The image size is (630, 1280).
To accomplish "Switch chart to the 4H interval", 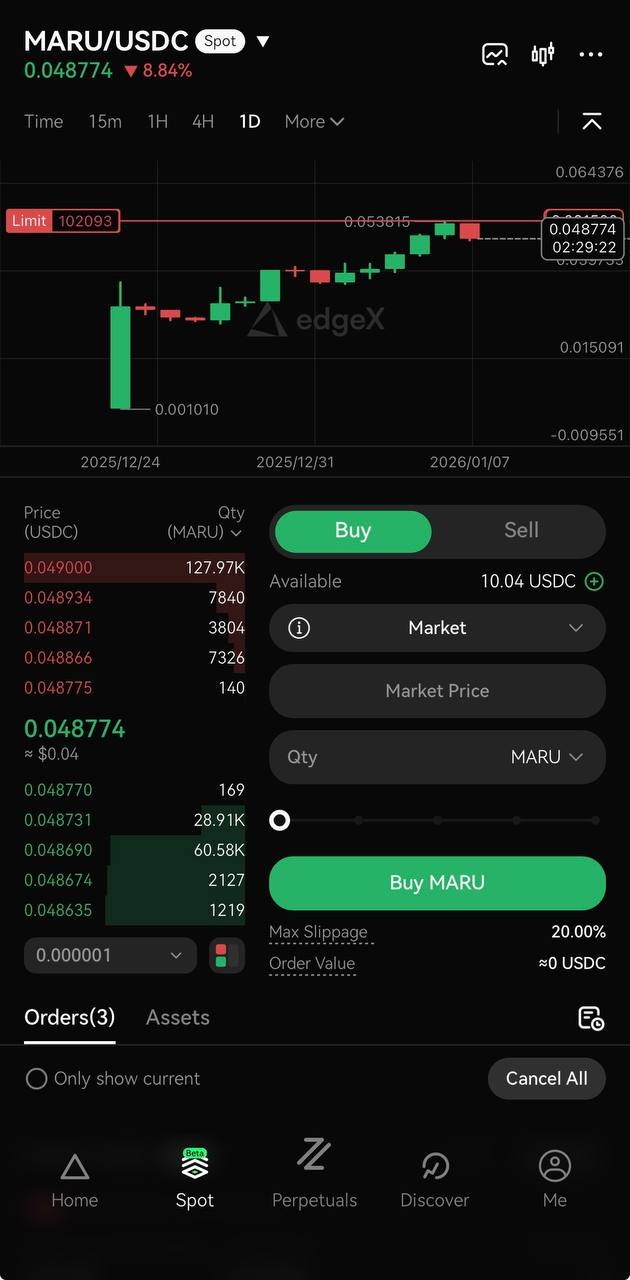I will pos(203,121).
